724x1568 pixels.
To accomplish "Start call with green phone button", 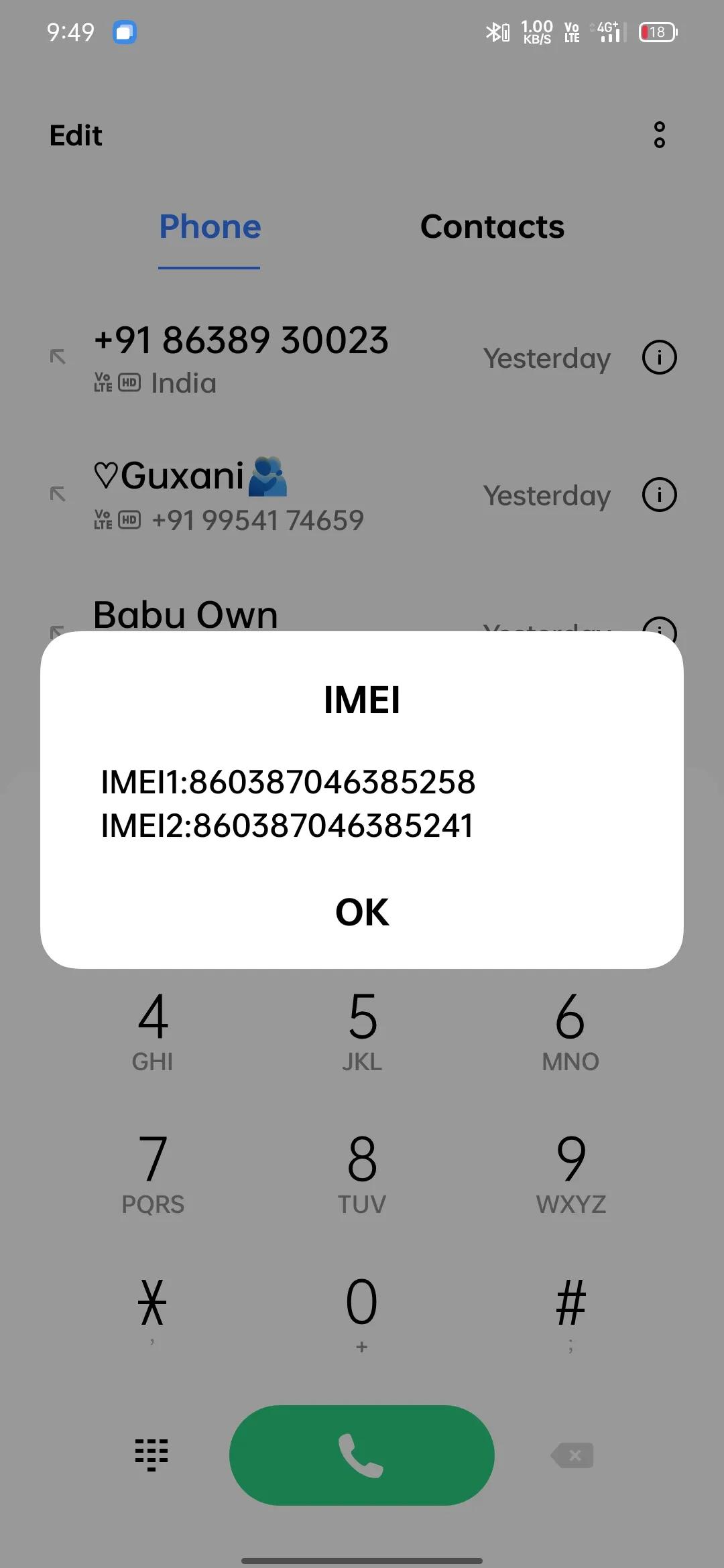I will pos(362,1455).
